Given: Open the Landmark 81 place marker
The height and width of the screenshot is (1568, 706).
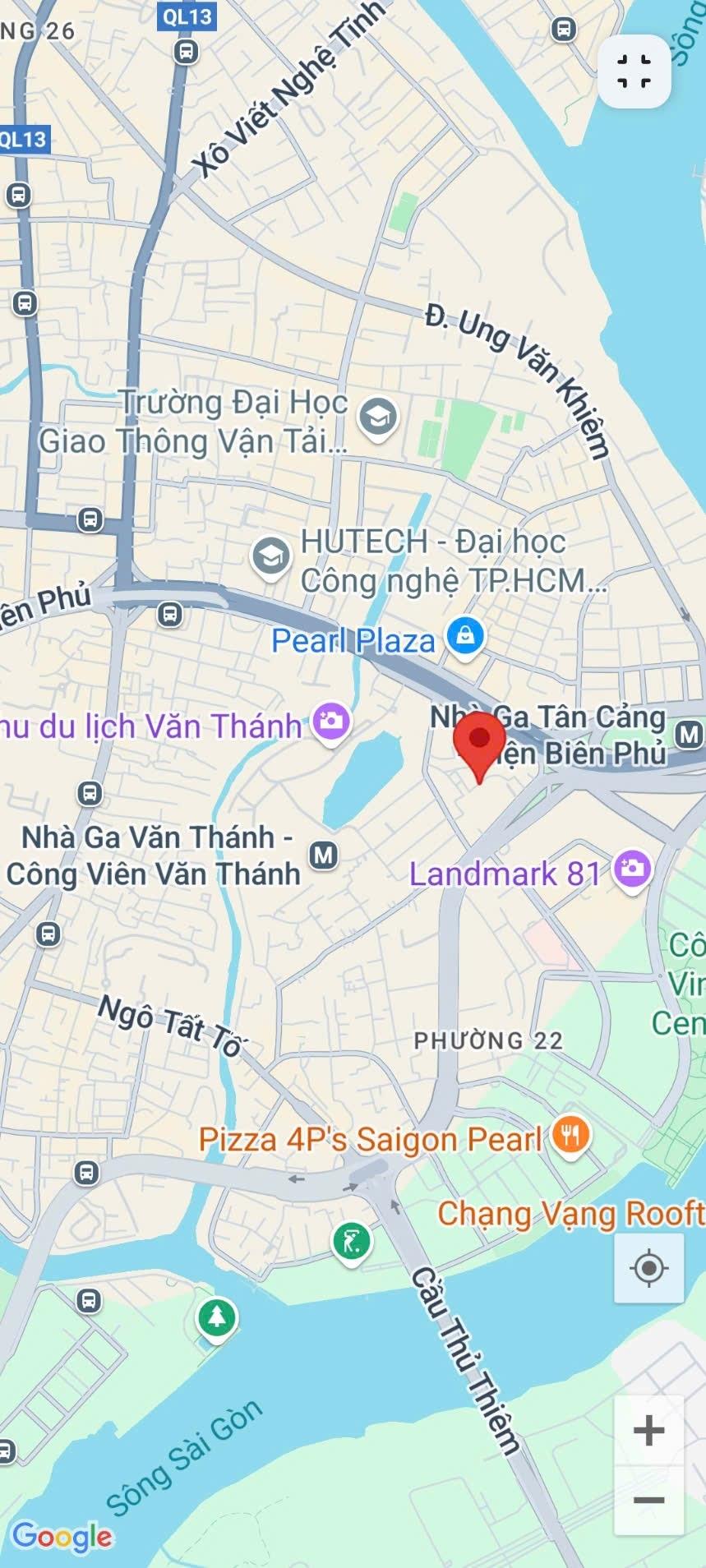Looking at the screenshot, I should tap(631, 870).
